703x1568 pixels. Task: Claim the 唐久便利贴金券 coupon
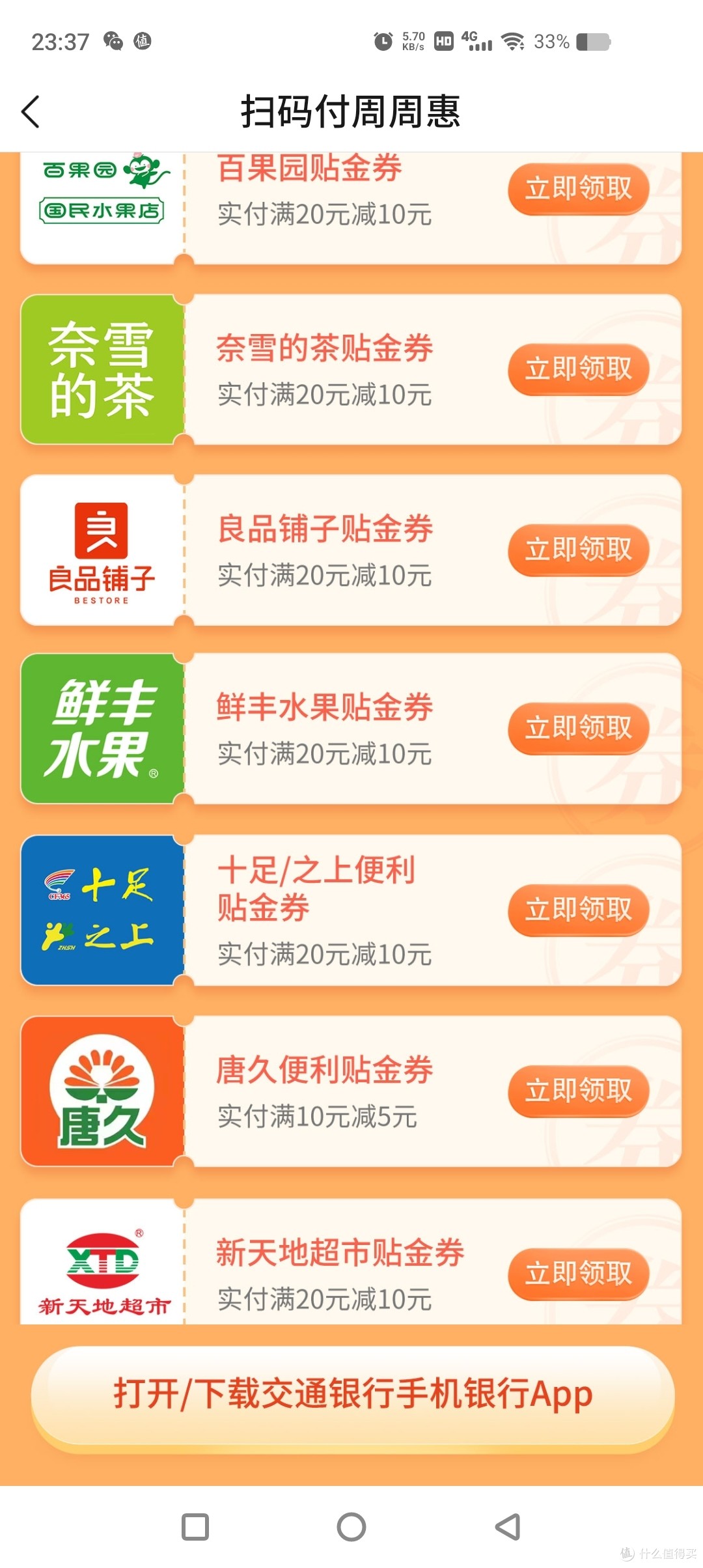pos(578,1091)
